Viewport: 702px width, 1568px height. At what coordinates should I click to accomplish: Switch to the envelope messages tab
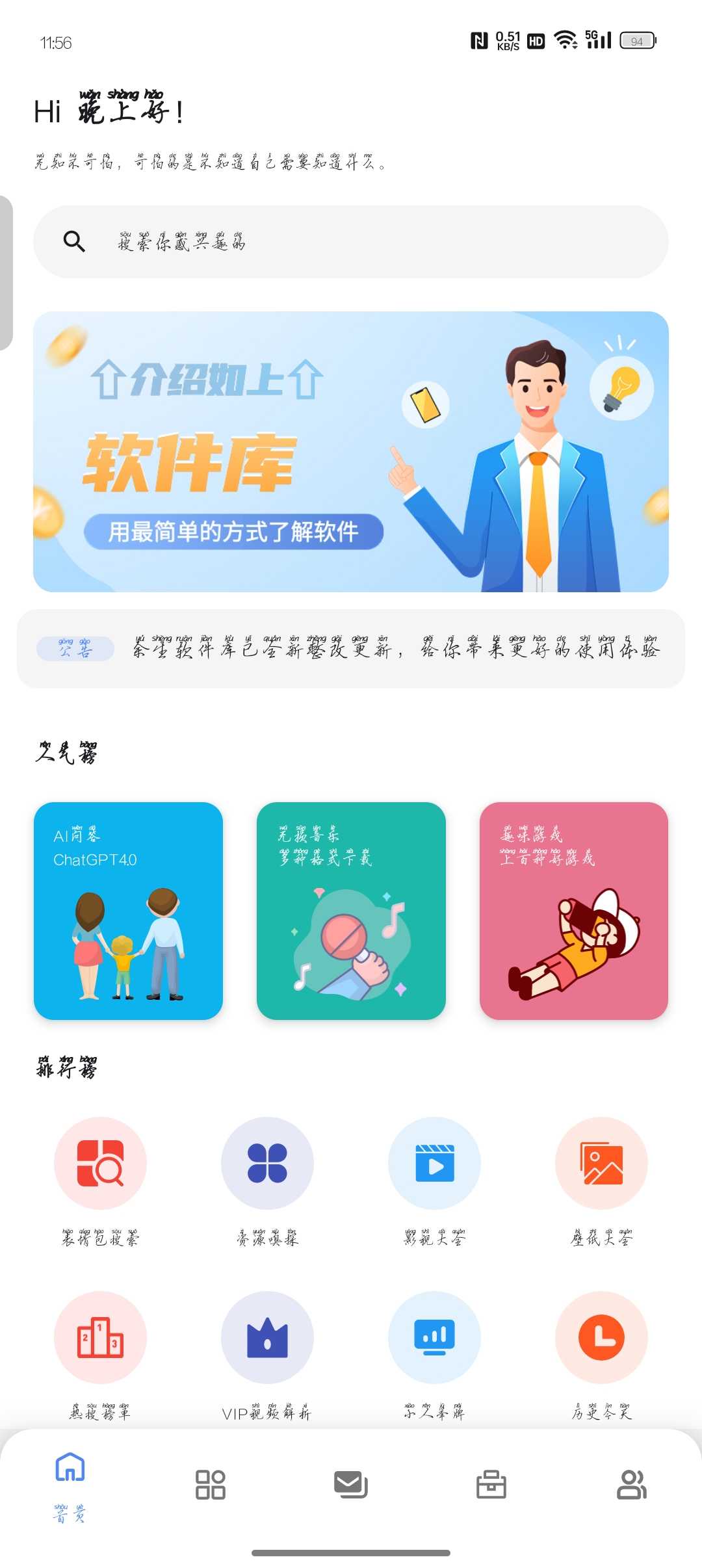(351, 1485)
